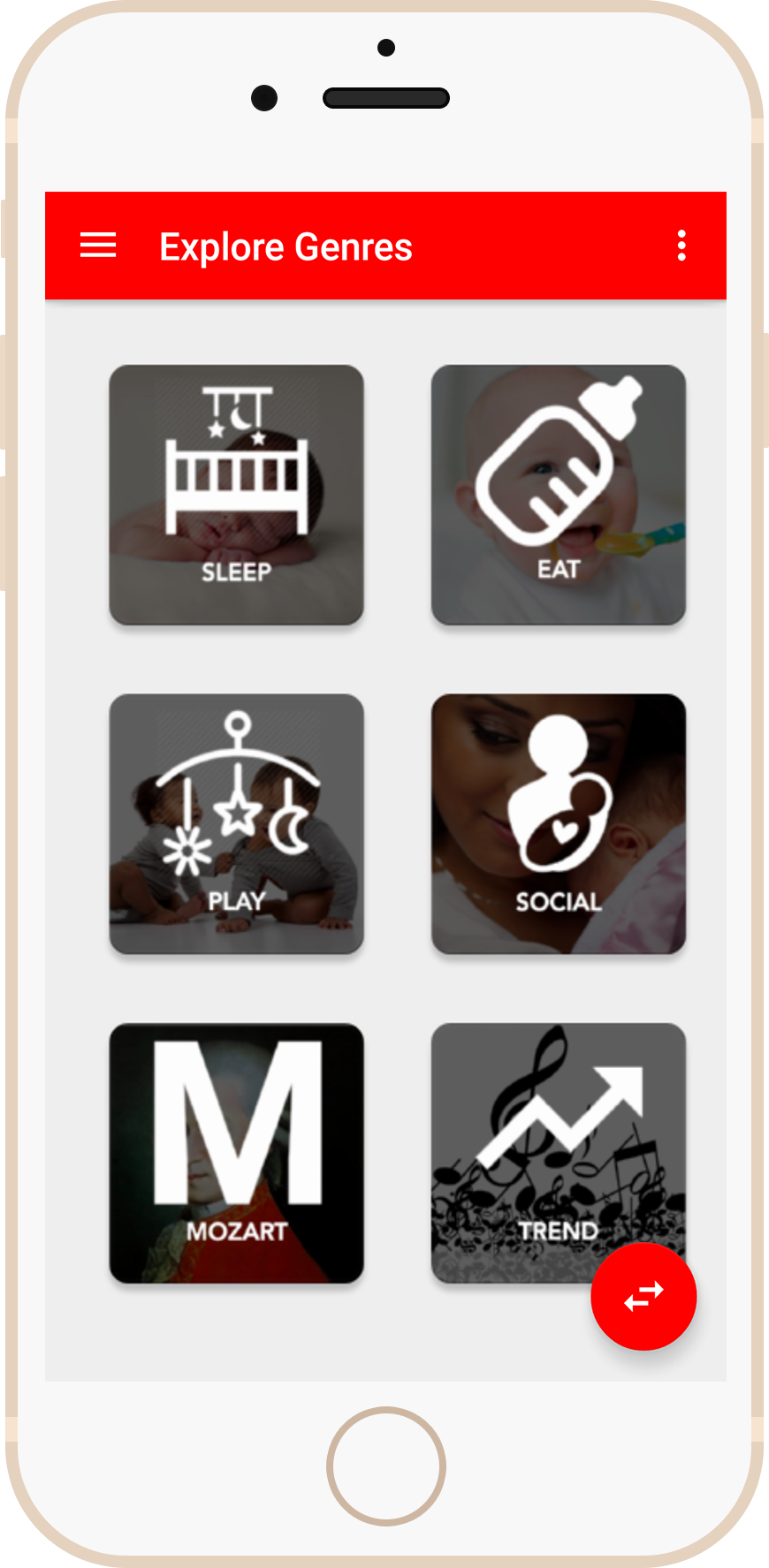Choose the Play genre tile
The image size is (769, 1568).
[x=236, y=823]
